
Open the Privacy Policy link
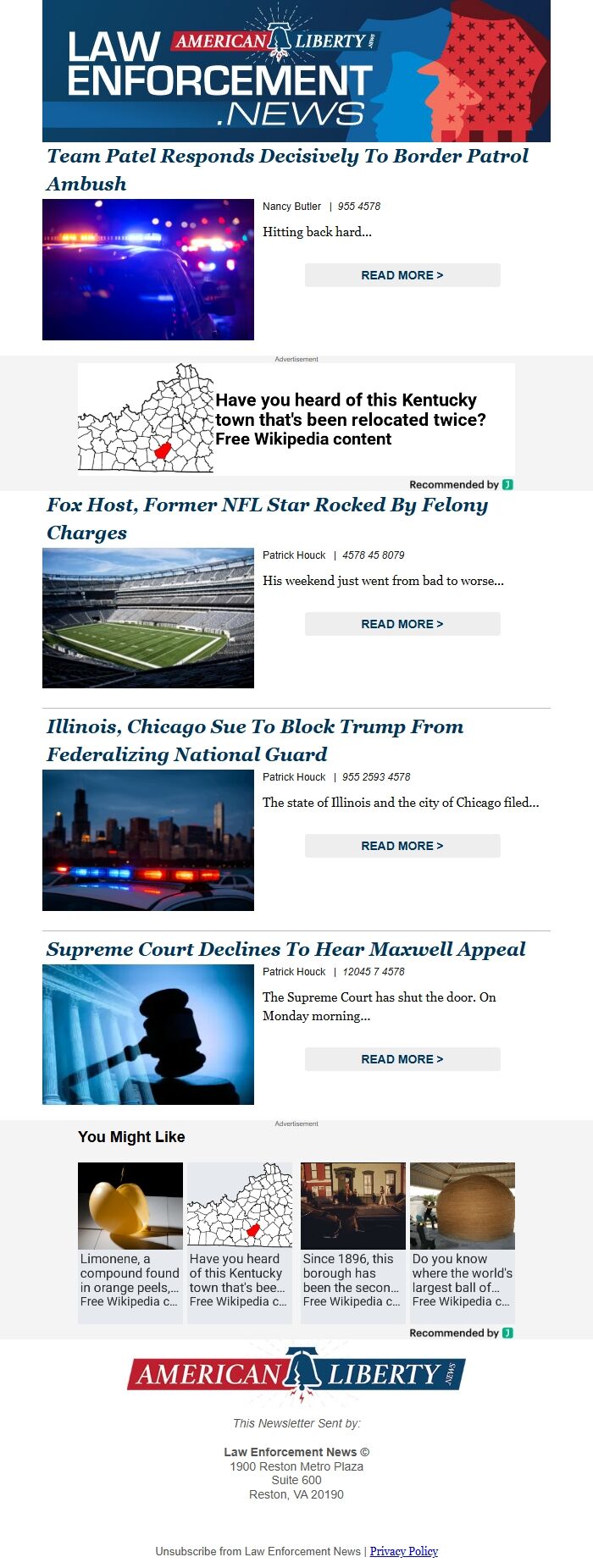404,1551
